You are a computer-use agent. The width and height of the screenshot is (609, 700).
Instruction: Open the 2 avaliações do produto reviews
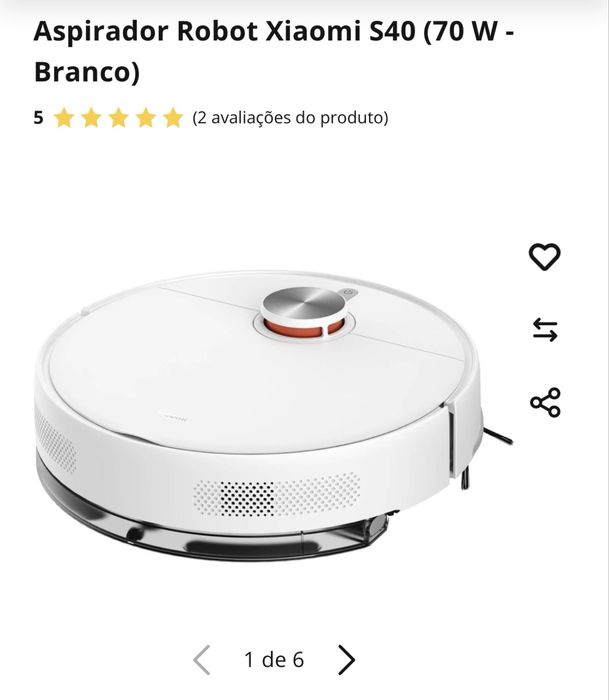tap(290, 118)
